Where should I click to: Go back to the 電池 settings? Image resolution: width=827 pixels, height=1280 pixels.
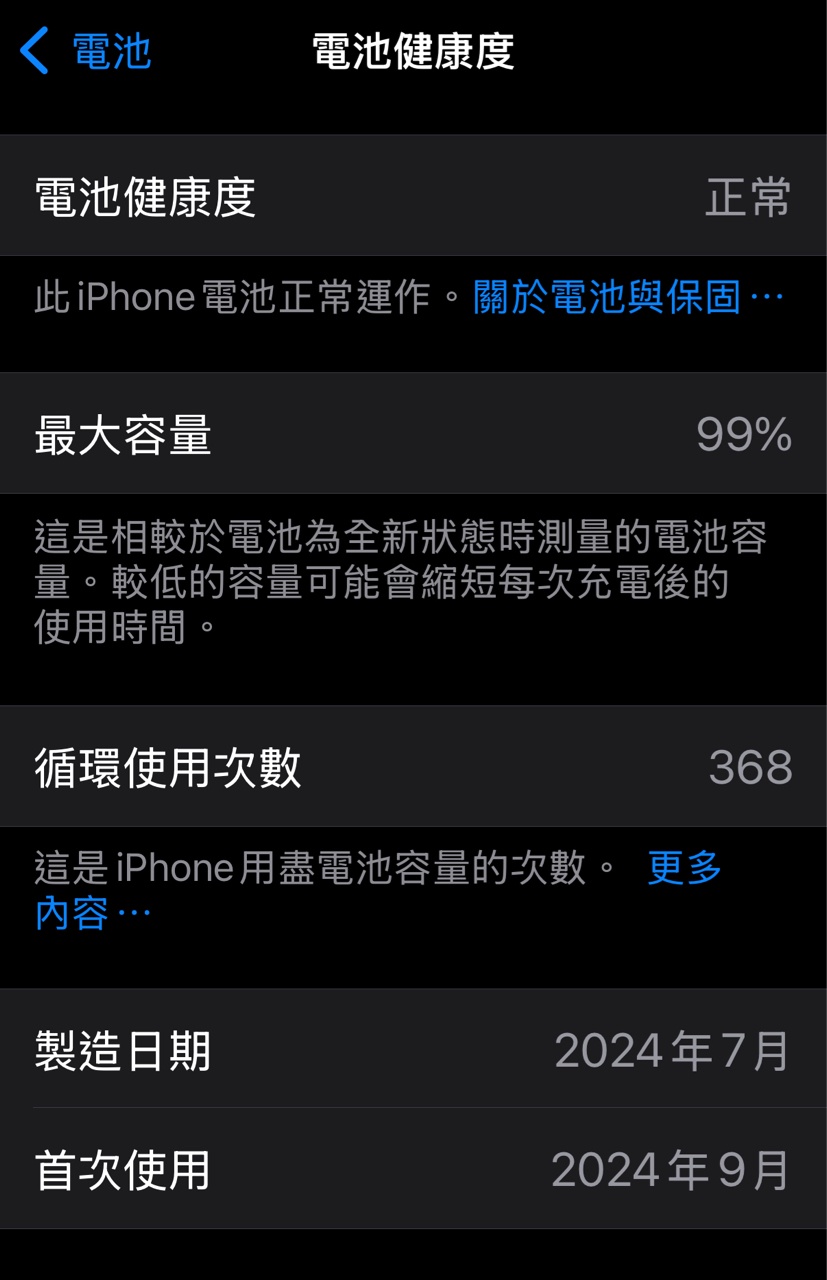point(86,51)
